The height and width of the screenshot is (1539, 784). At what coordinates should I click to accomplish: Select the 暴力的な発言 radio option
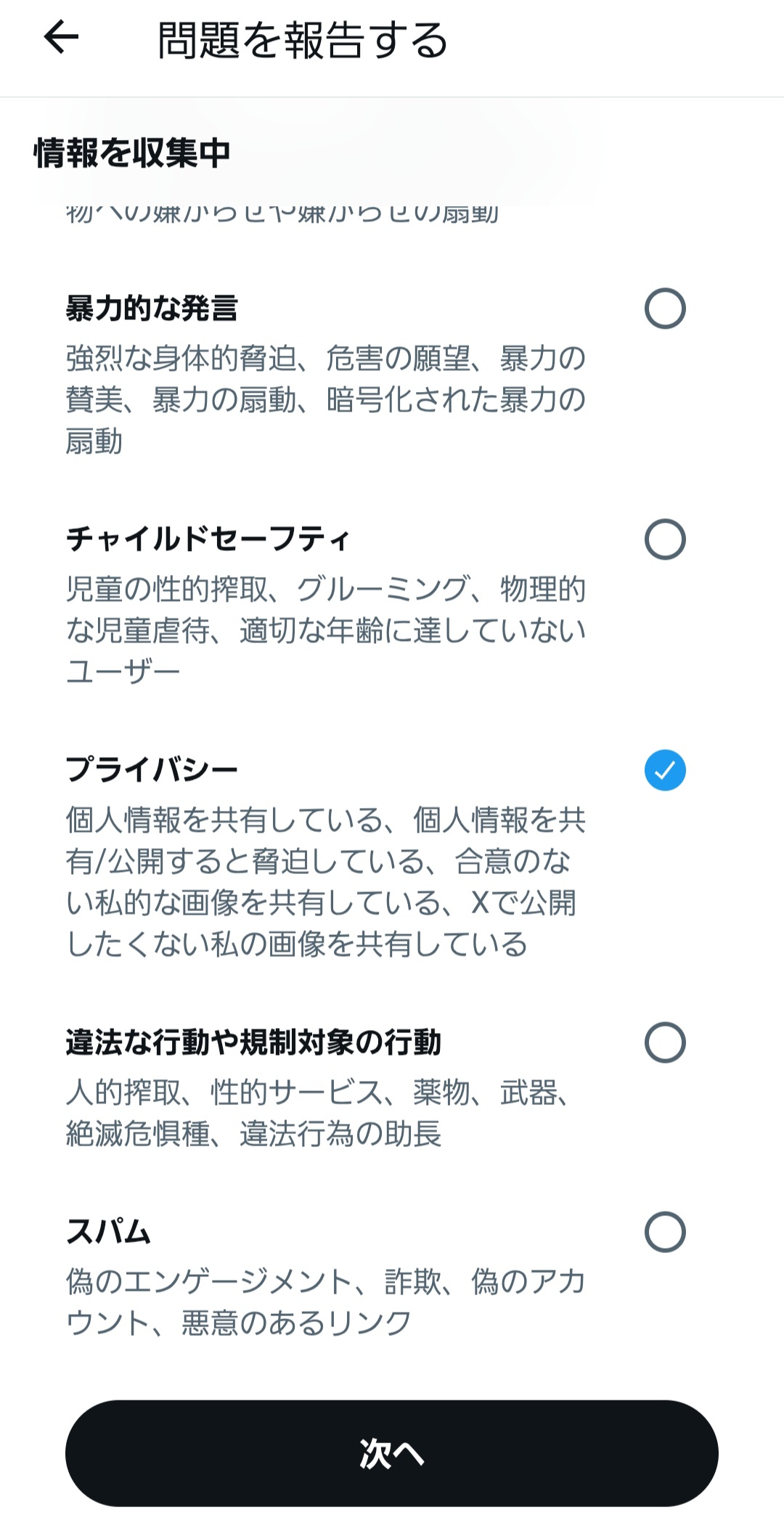point(664,309)
